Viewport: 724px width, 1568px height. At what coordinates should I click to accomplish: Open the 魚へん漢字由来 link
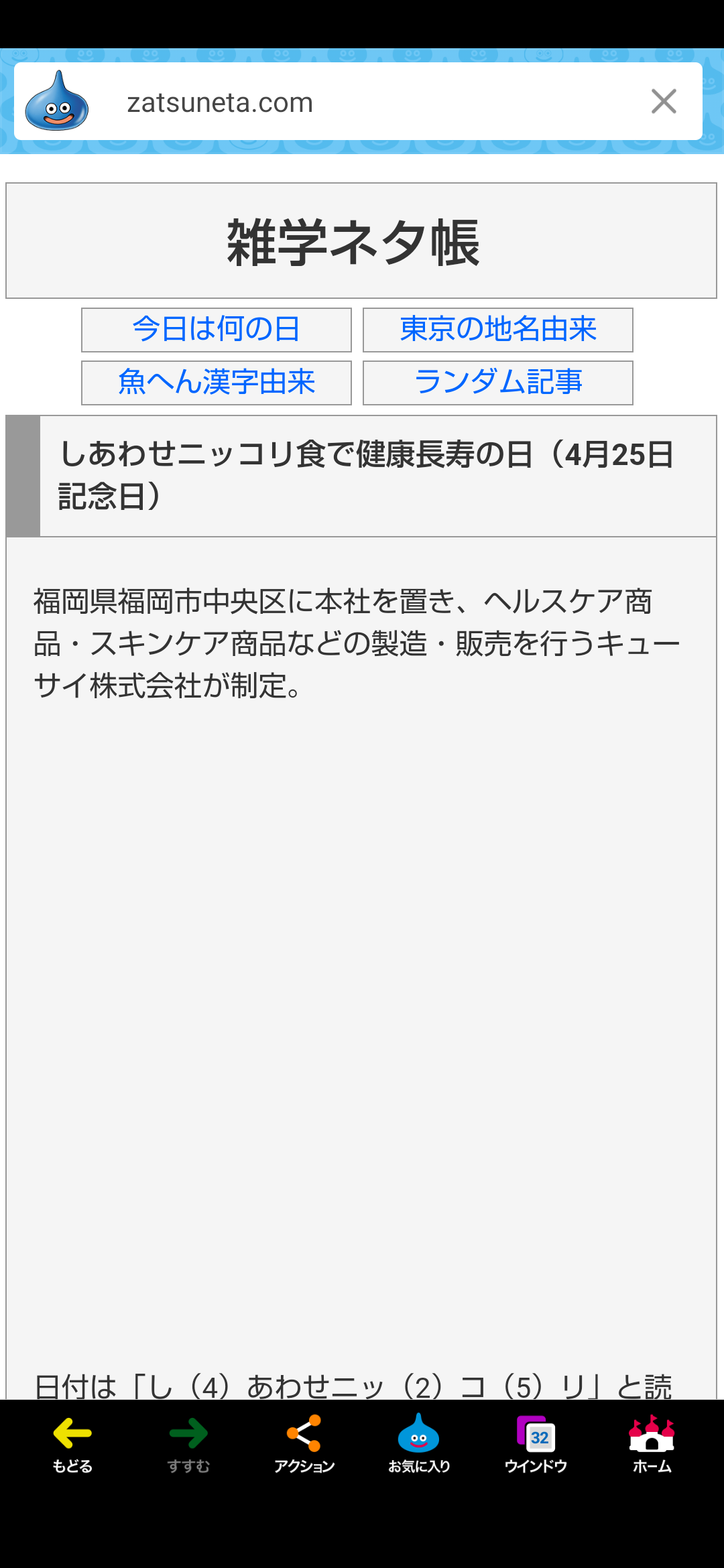pos(217,383)
